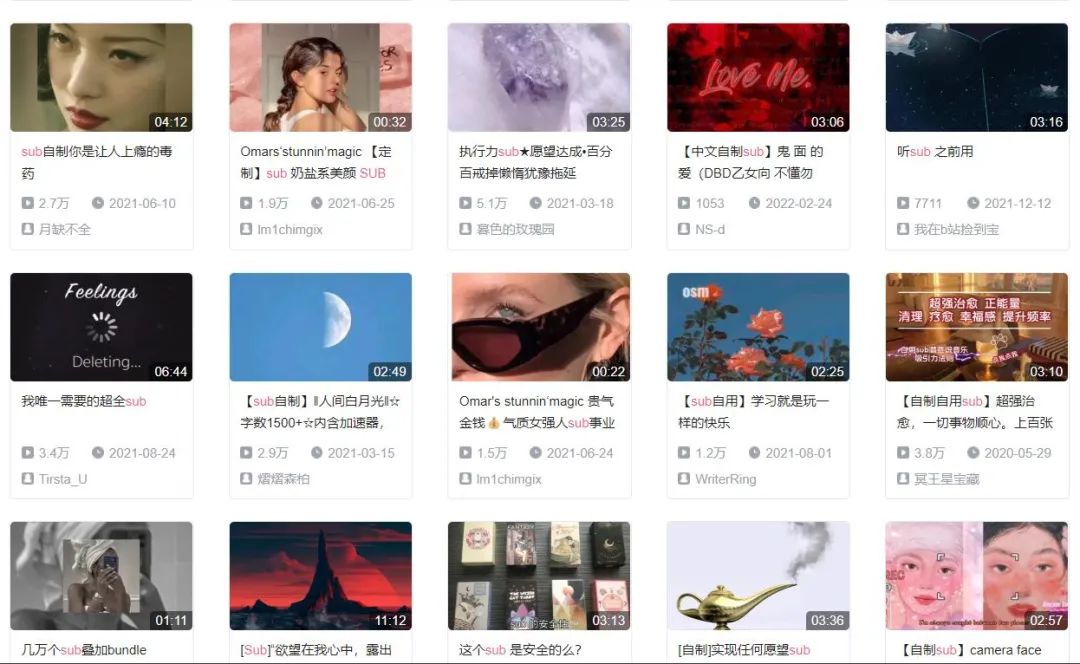Open the Love Me video by NS-d
The image size is (1080, 664).
758,78
